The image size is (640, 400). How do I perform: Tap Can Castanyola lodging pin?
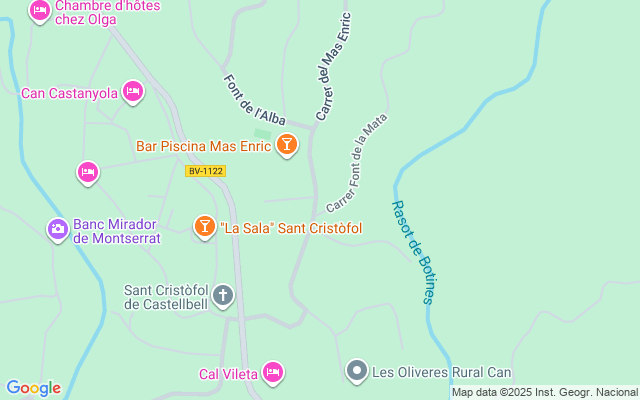pyautogui.click(x=133, y=93)
